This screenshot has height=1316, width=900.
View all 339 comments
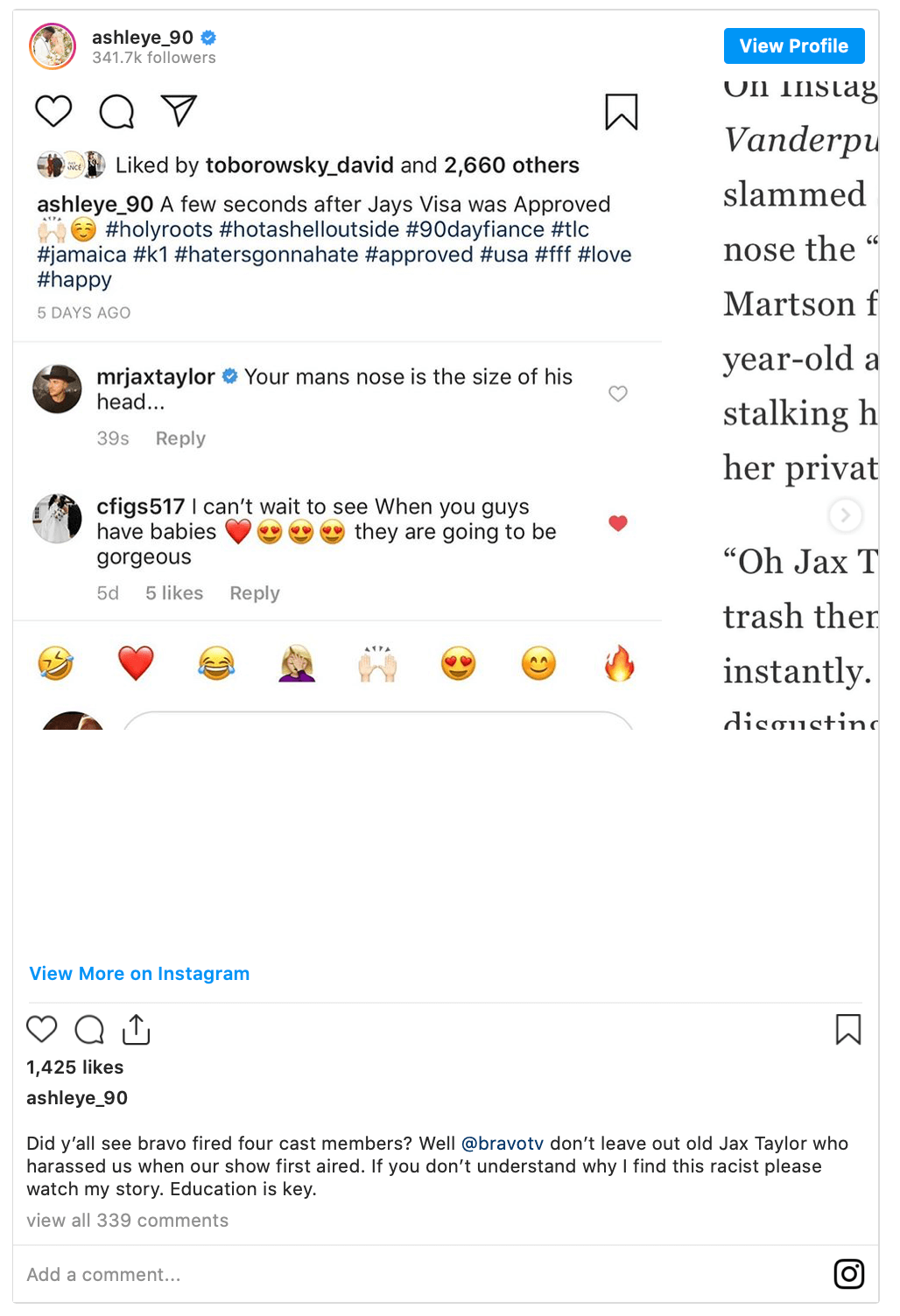(x=127, y=1221)
